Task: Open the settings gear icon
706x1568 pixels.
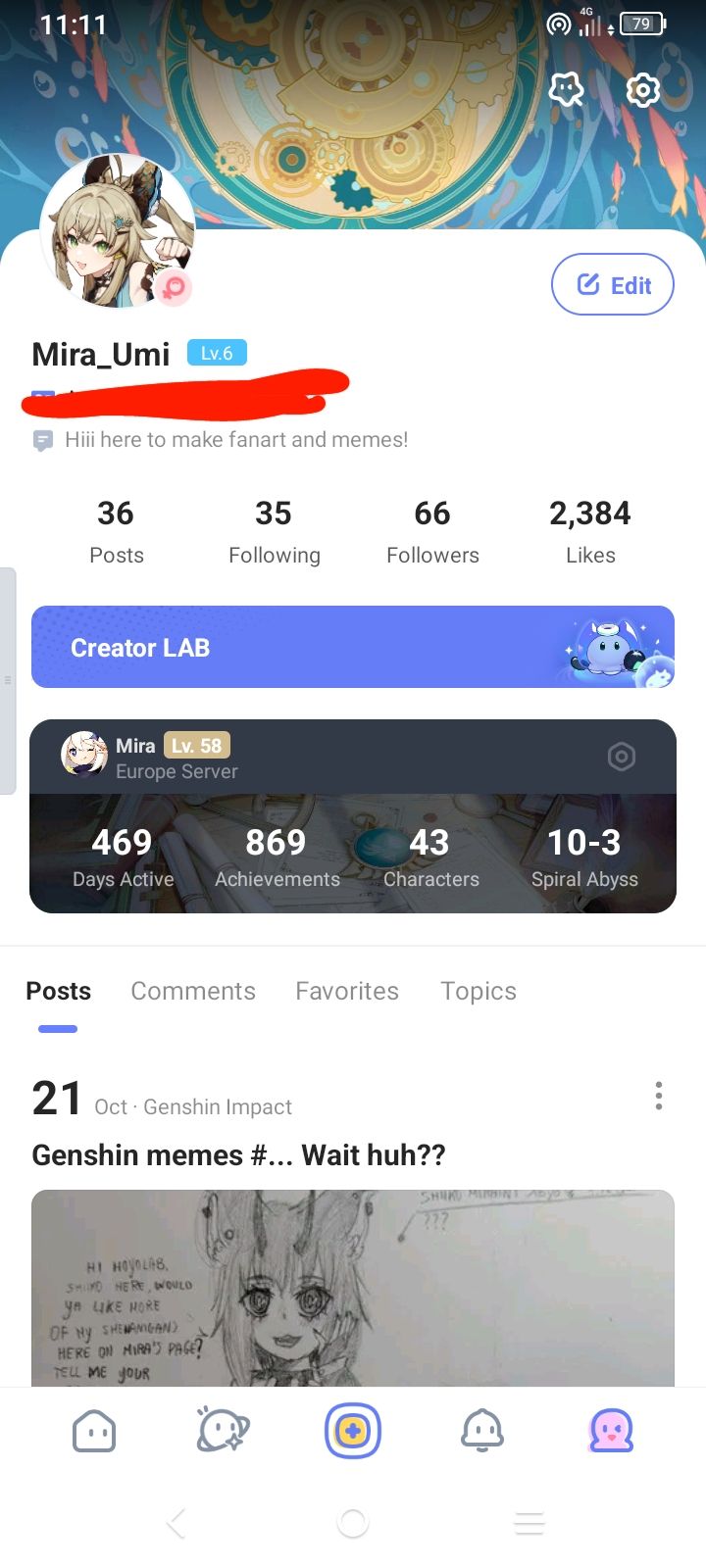Action: 642,90
